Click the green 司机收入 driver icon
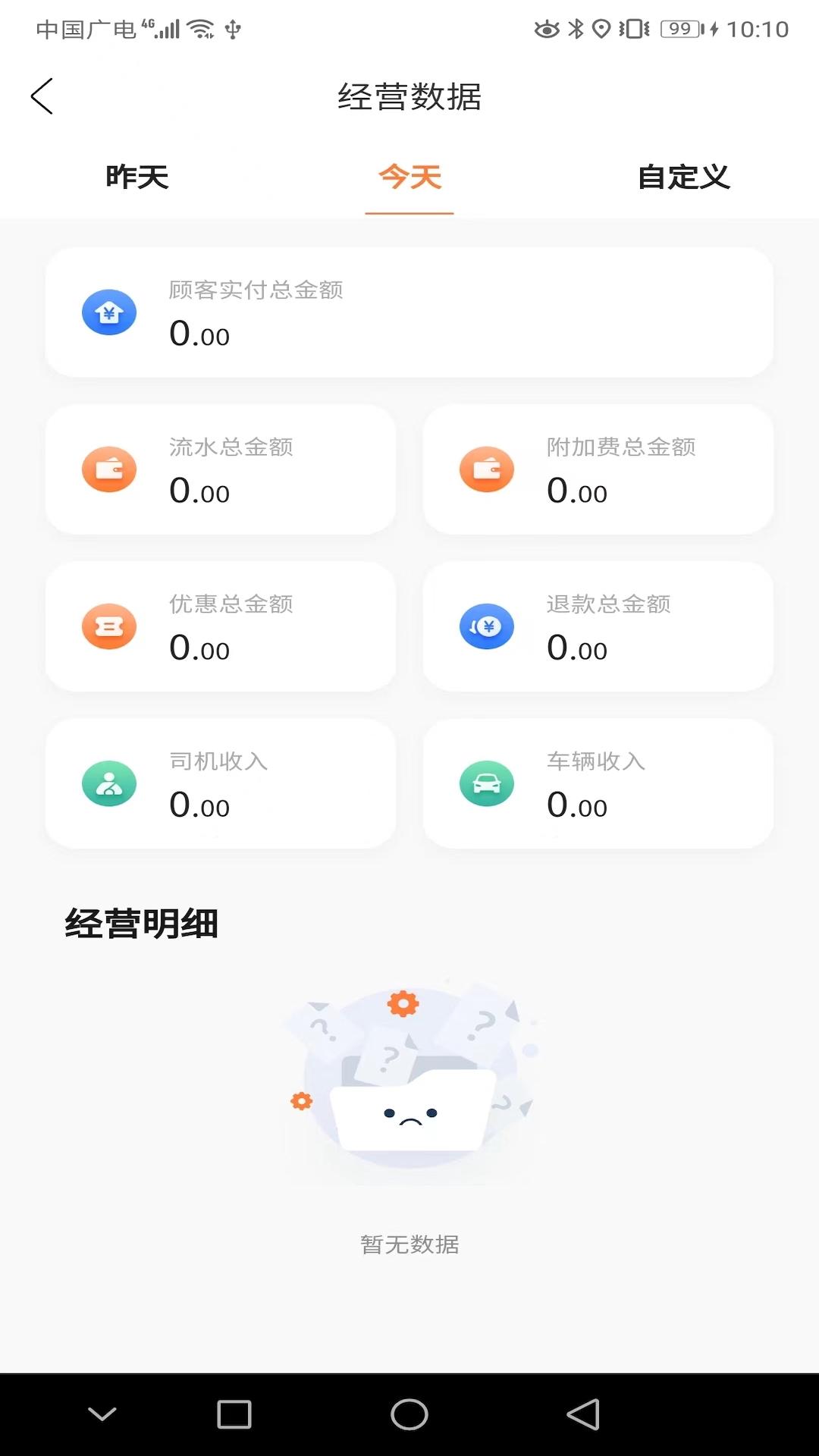Screen dimensions: 819x1456 point(109,783)
